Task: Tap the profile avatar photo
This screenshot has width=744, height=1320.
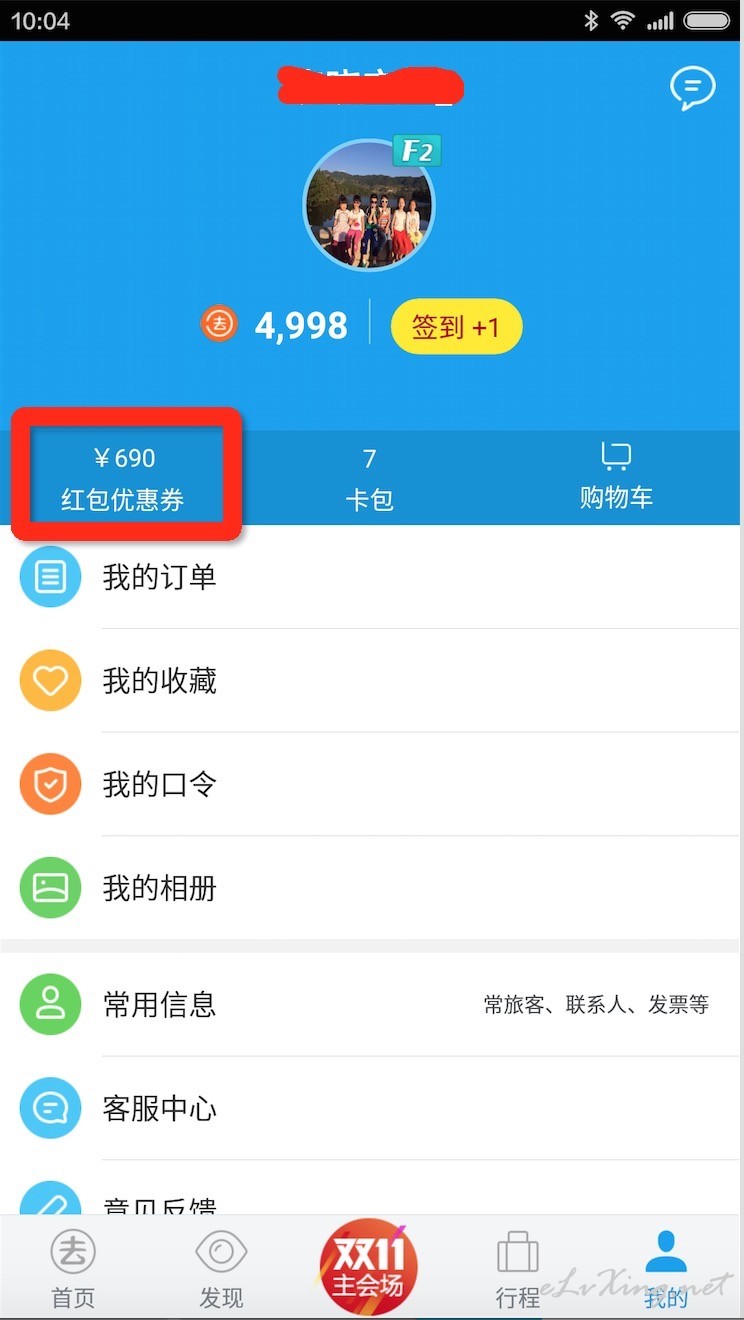Action: (369, 205)
